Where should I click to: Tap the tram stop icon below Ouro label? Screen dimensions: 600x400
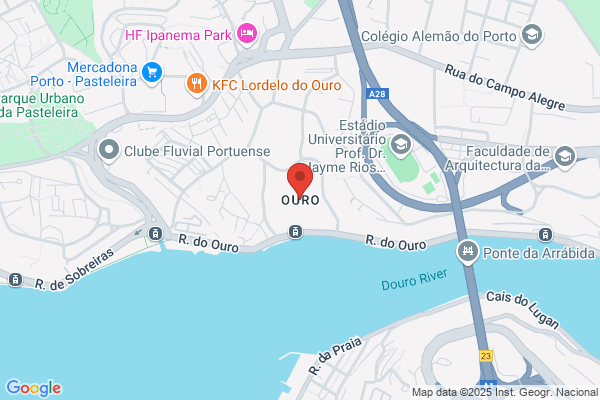tap(295, 232)
